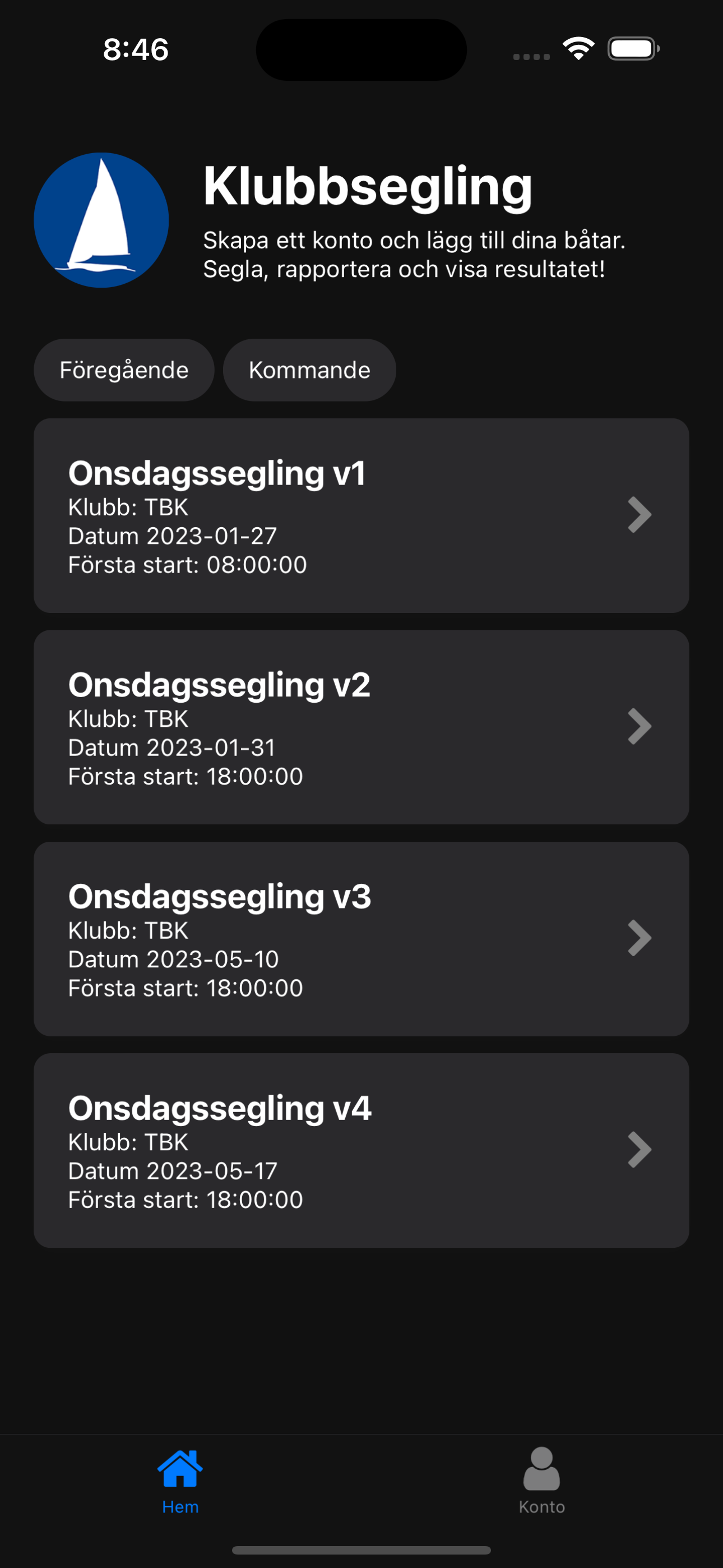
Task: View Onsdagssegling v3 details
Action: pos(361,939)
